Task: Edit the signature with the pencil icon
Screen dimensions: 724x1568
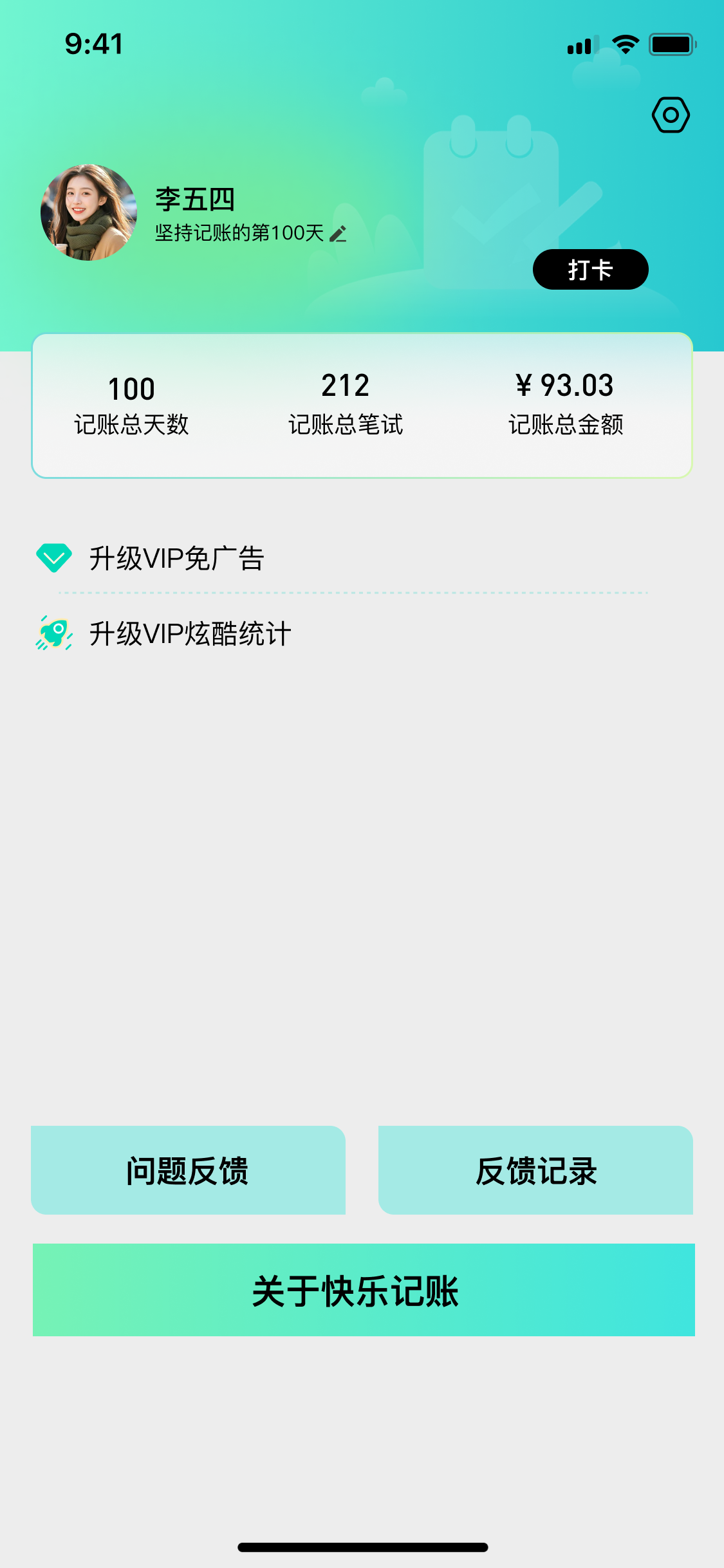Action: (338, 234)
